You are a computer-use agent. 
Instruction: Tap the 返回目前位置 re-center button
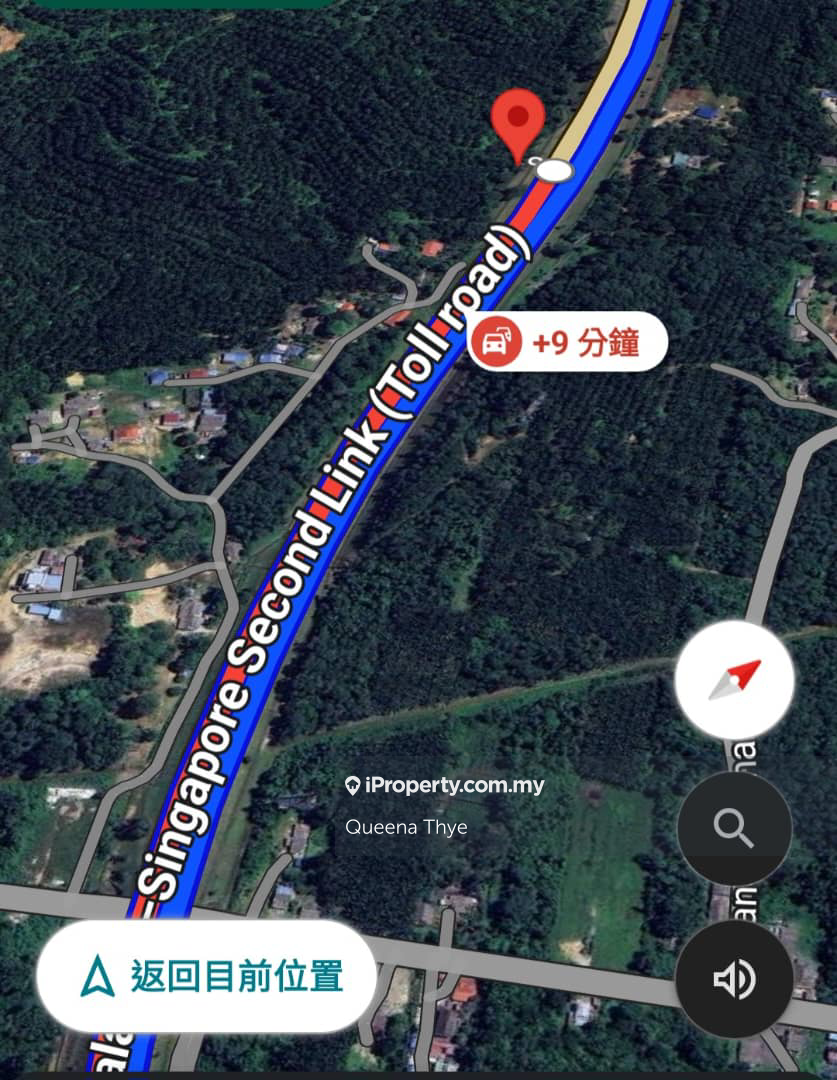(x=207, y=975)
